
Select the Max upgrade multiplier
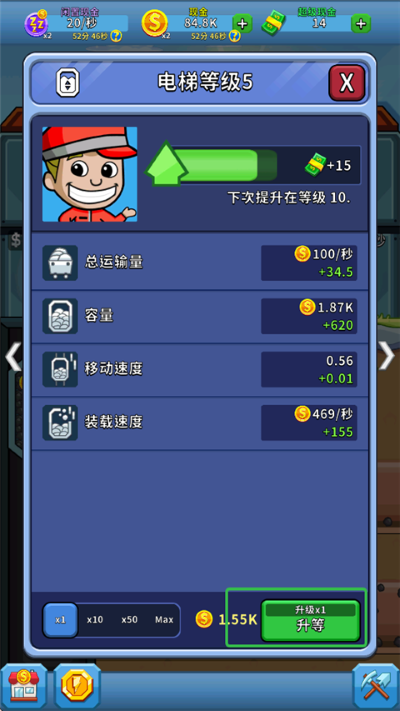(164, 619)
